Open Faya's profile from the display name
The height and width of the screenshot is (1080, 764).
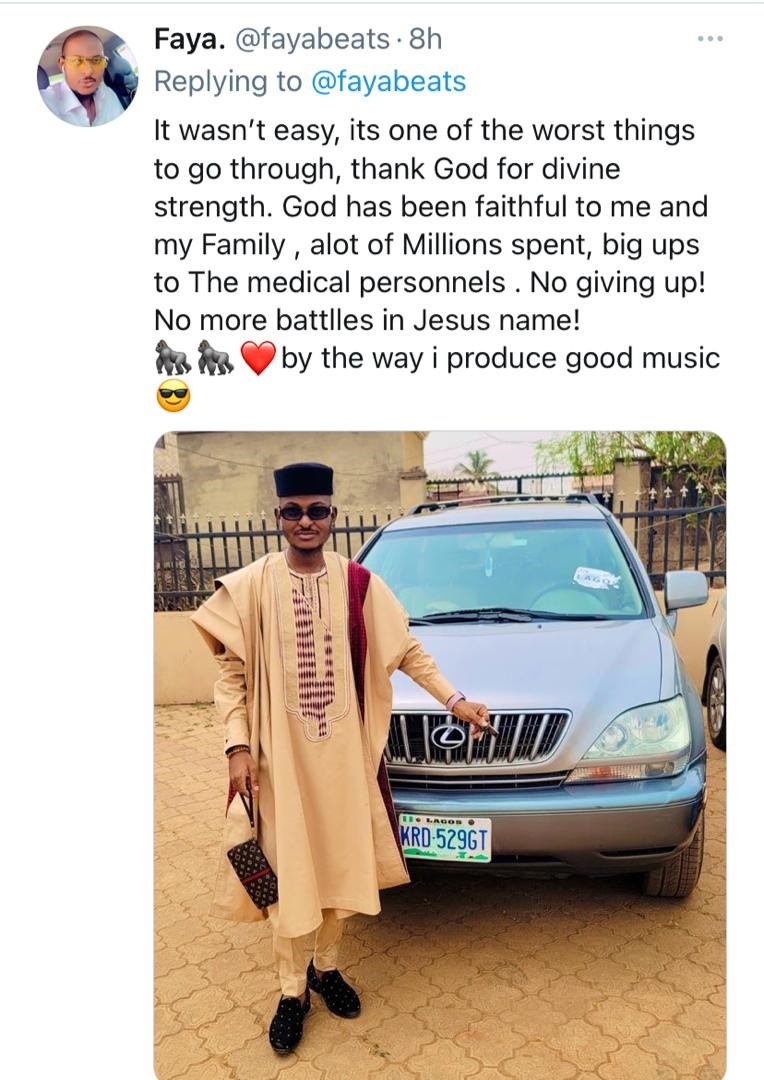click(x=189, y=39)
